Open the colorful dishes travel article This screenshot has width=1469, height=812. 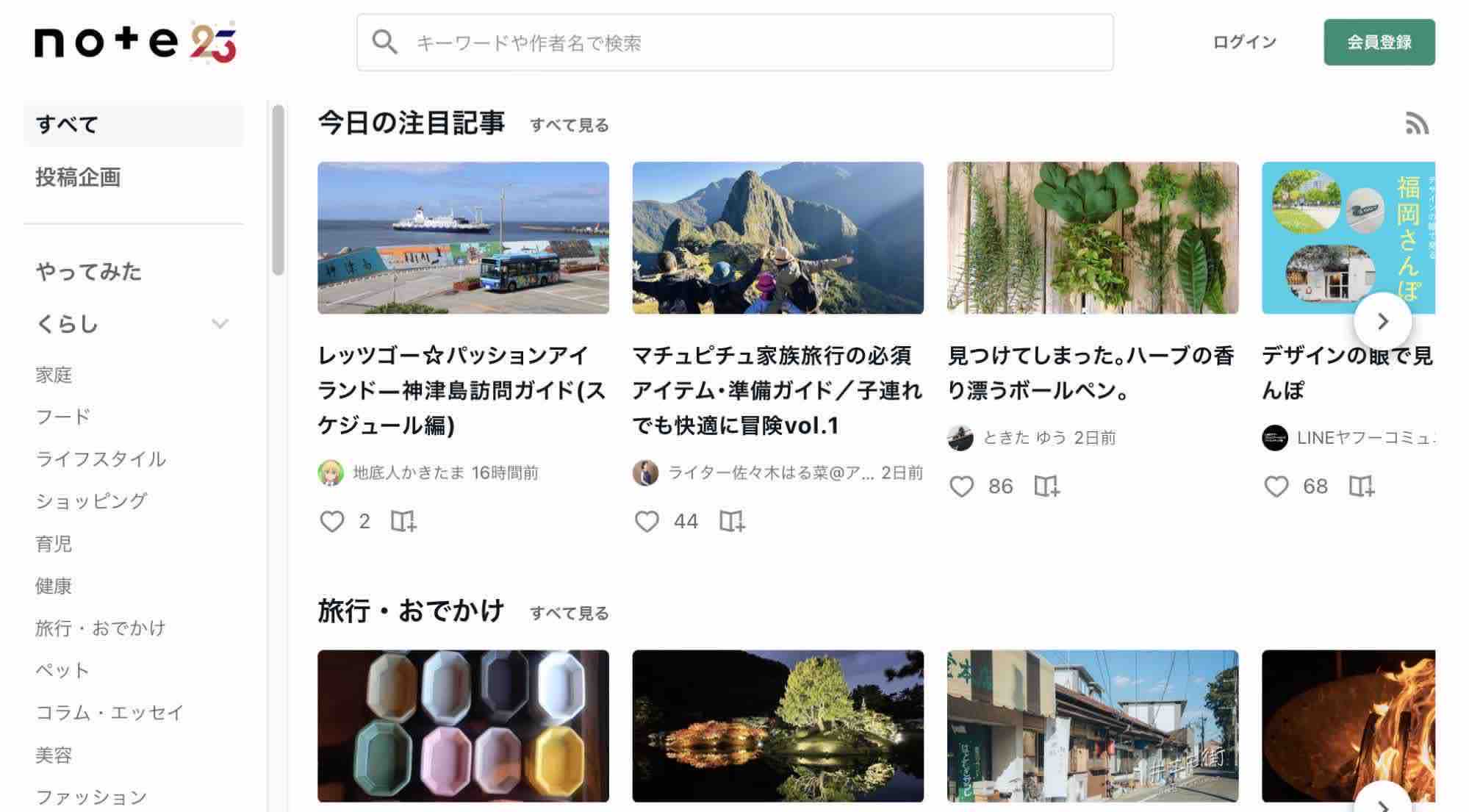tap(463, 725)
